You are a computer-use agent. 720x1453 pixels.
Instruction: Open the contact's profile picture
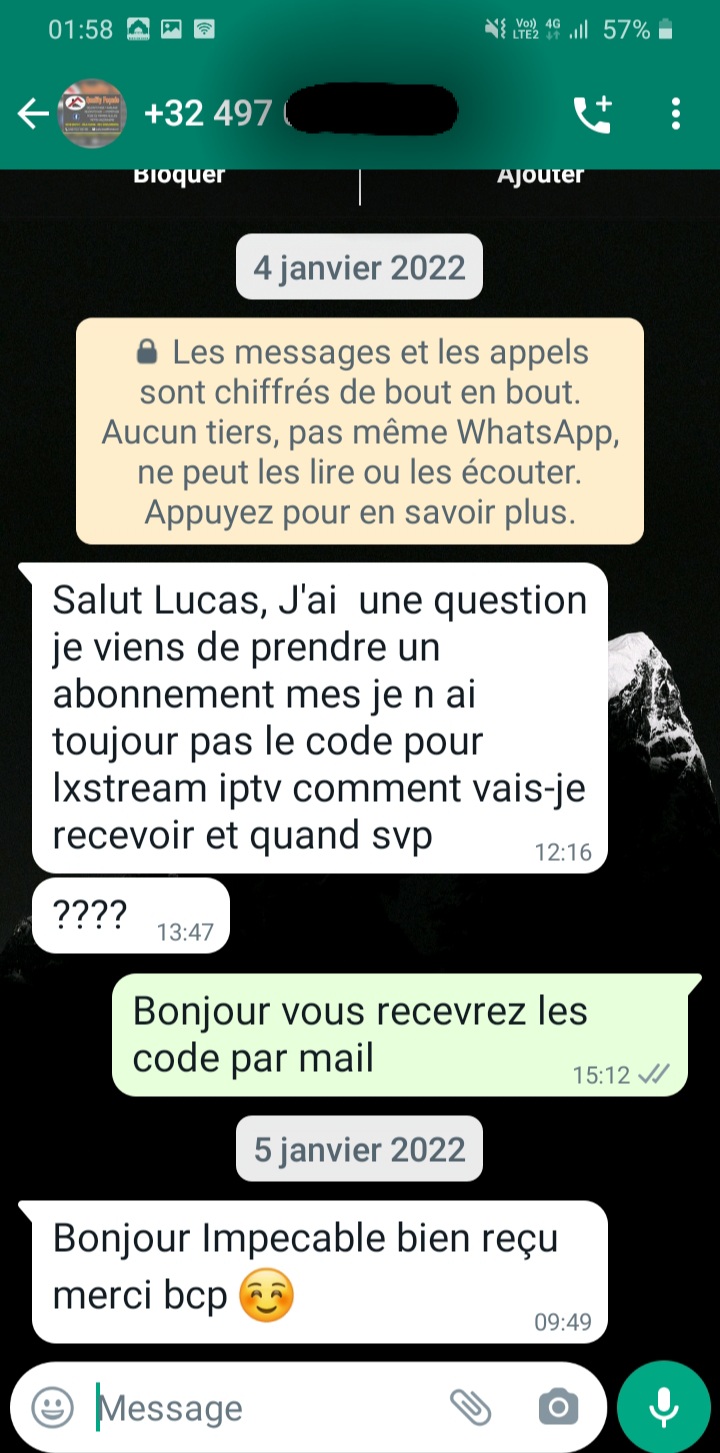point(92,113)
